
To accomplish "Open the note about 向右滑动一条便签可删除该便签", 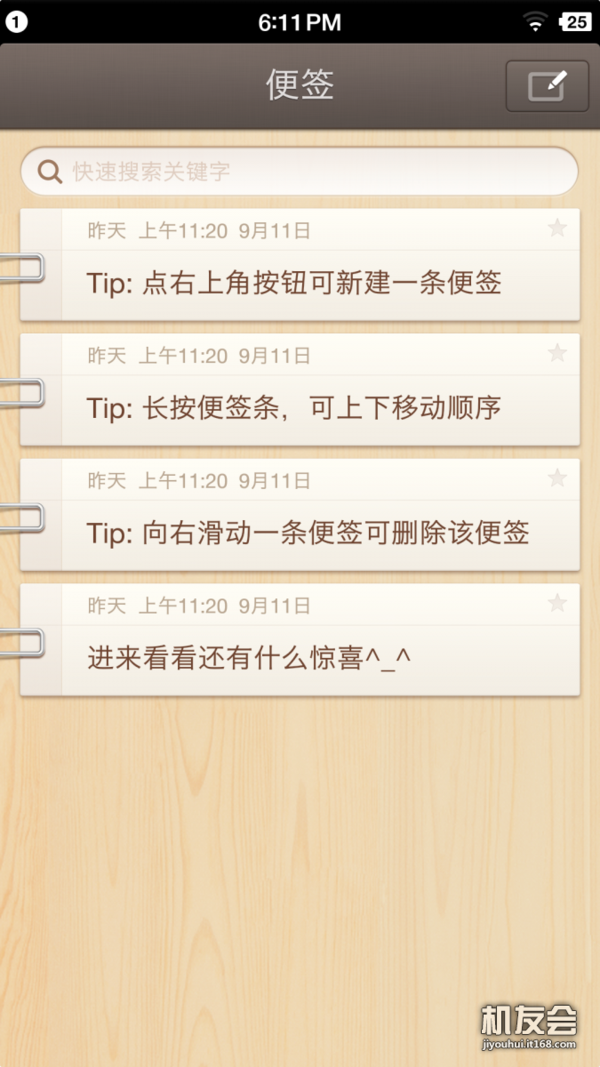I will [x=299, y=514].
